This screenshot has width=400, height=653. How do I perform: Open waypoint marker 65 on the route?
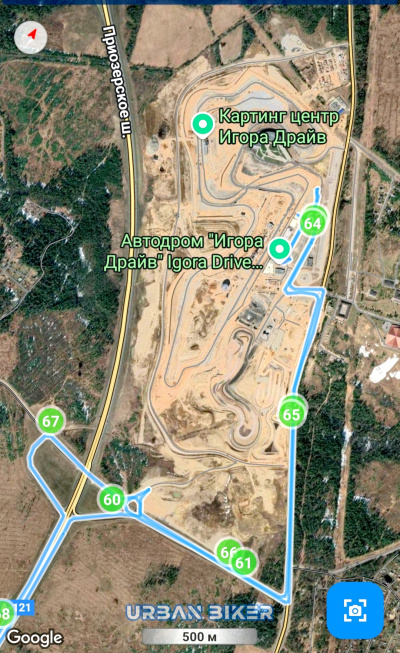[291, 413]
